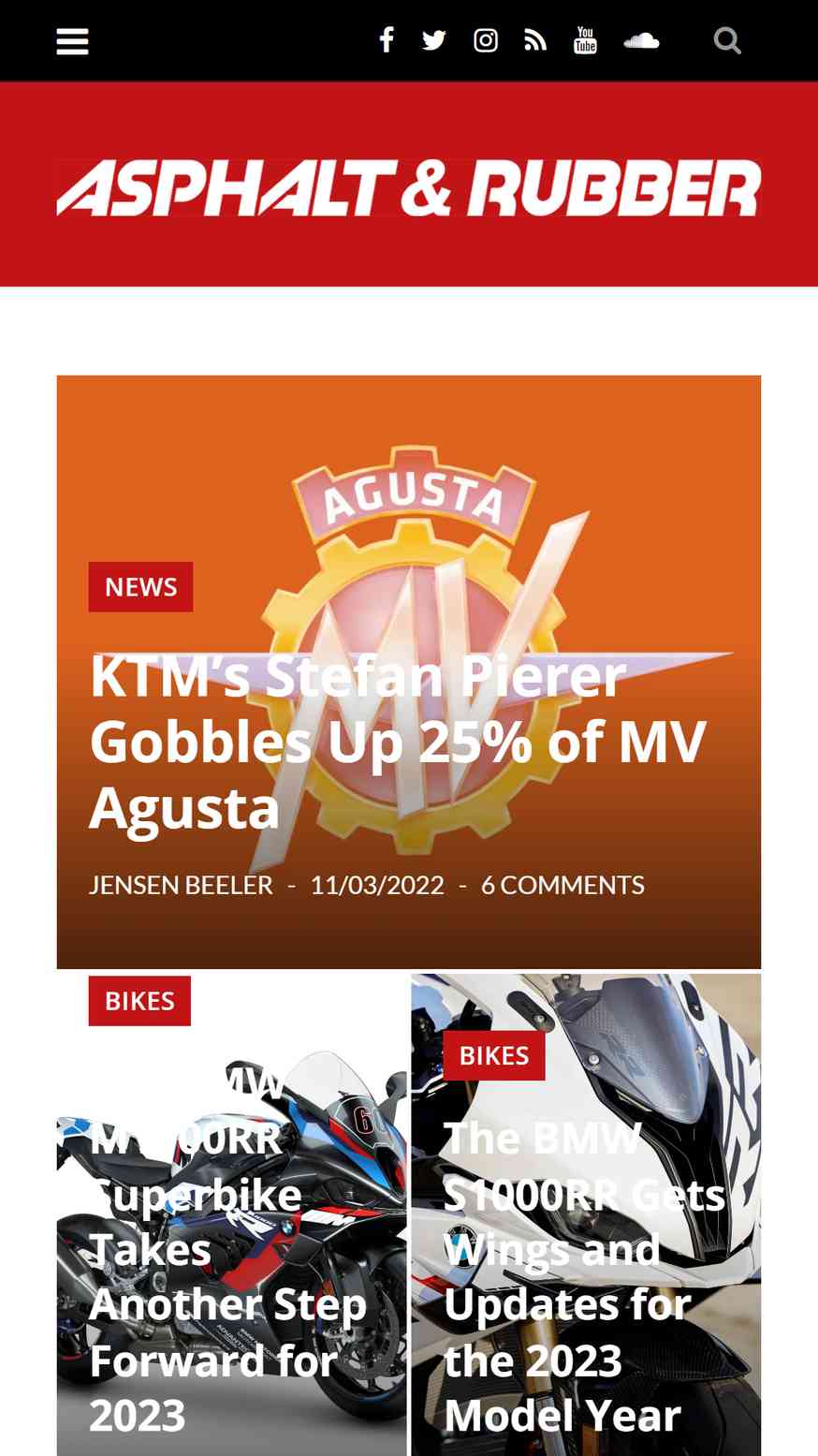Open the YouTube channel icon
818x1456 pixels.
point(586,40)
